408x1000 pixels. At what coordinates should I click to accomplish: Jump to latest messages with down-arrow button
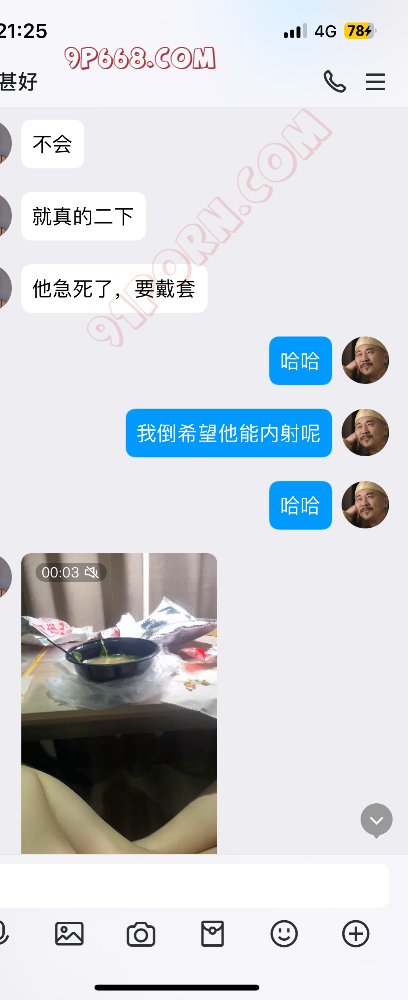pyautogui.click(x=377, y=820)
